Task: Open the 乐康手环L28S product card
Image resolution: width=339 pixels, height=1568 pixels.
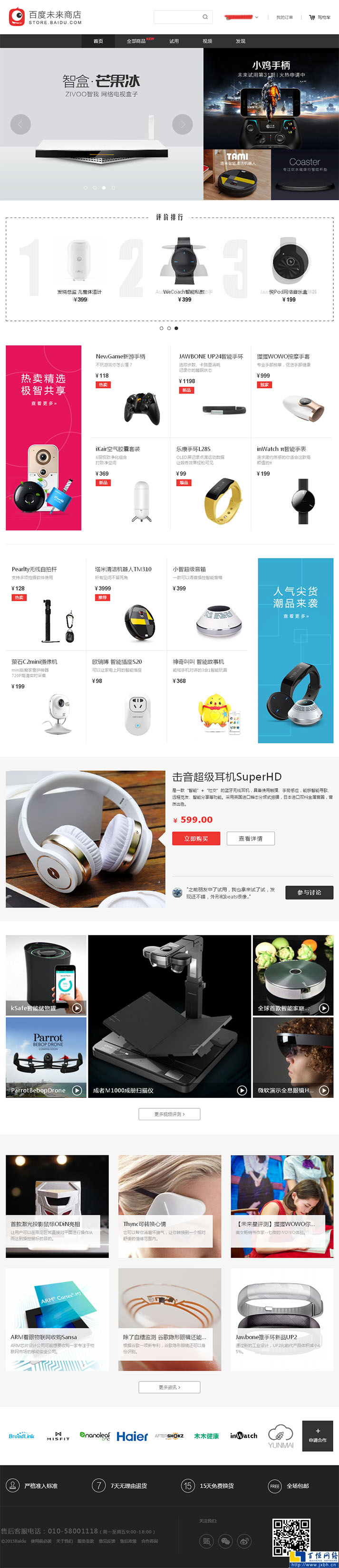Action: coord(210,484)
